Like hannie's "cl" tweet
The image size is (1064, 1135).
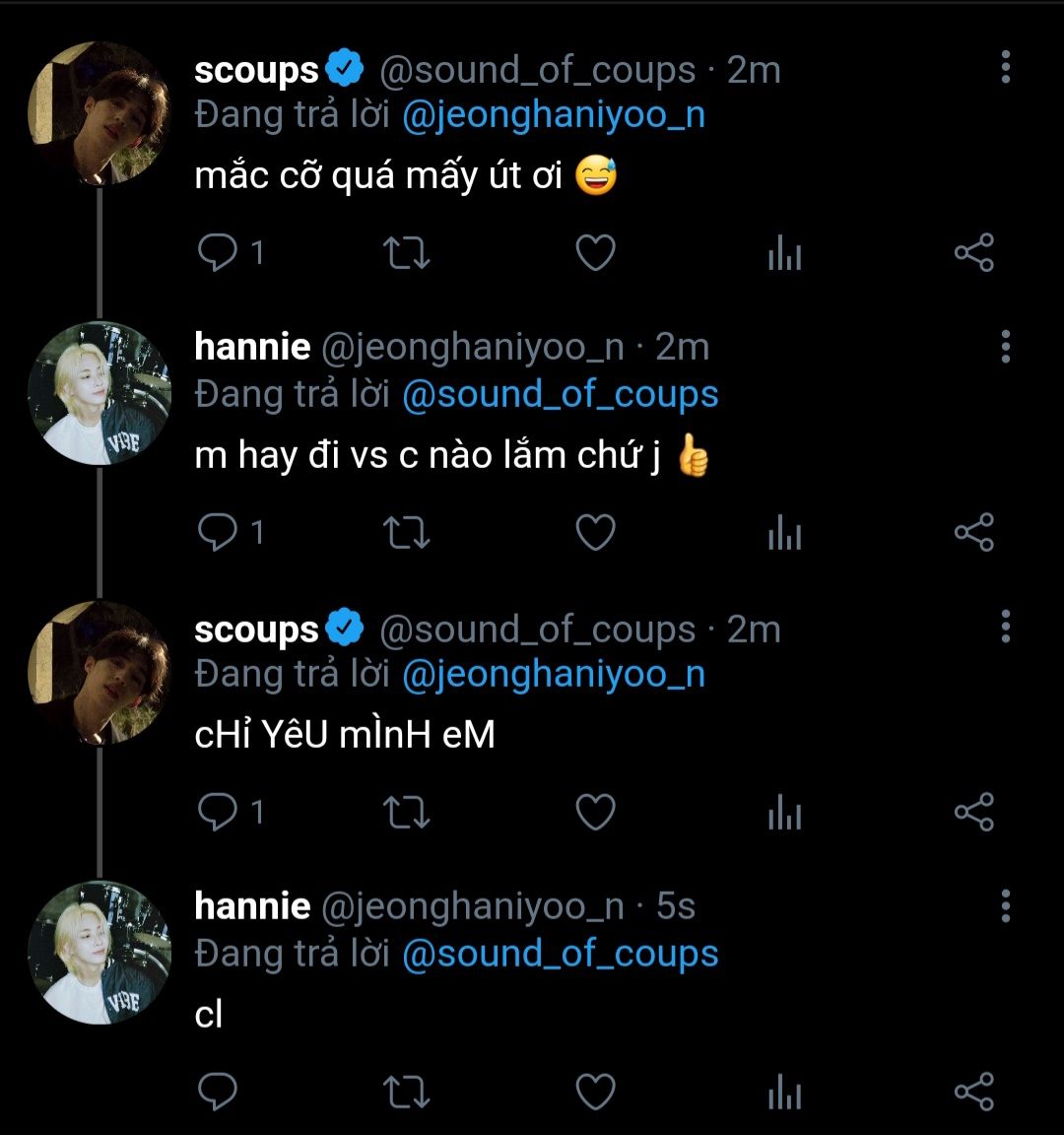(x=595, y=1092)
